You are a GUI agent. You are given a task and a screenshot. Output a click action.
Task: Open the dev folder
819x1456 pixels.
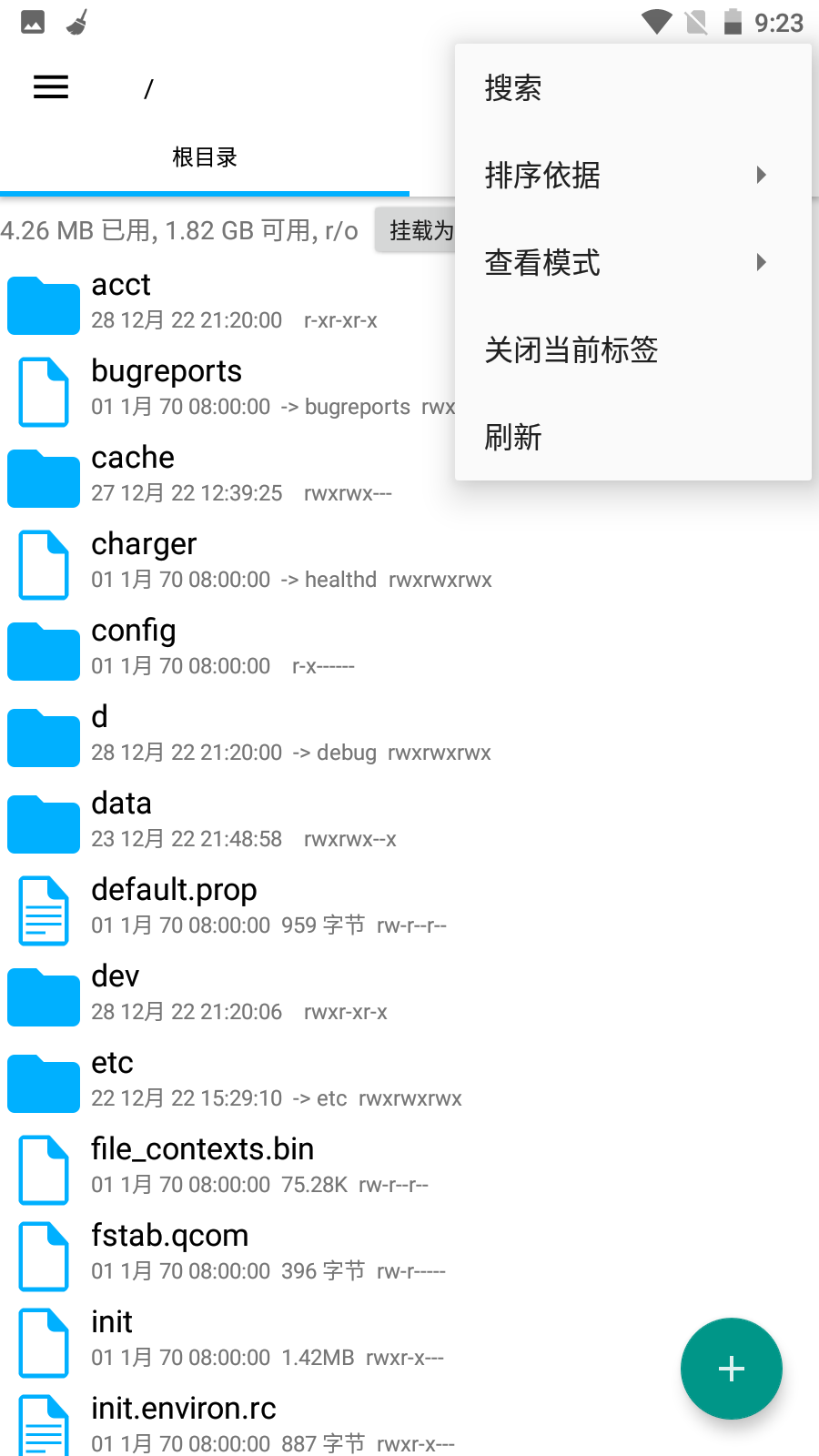tap(409, 994)
